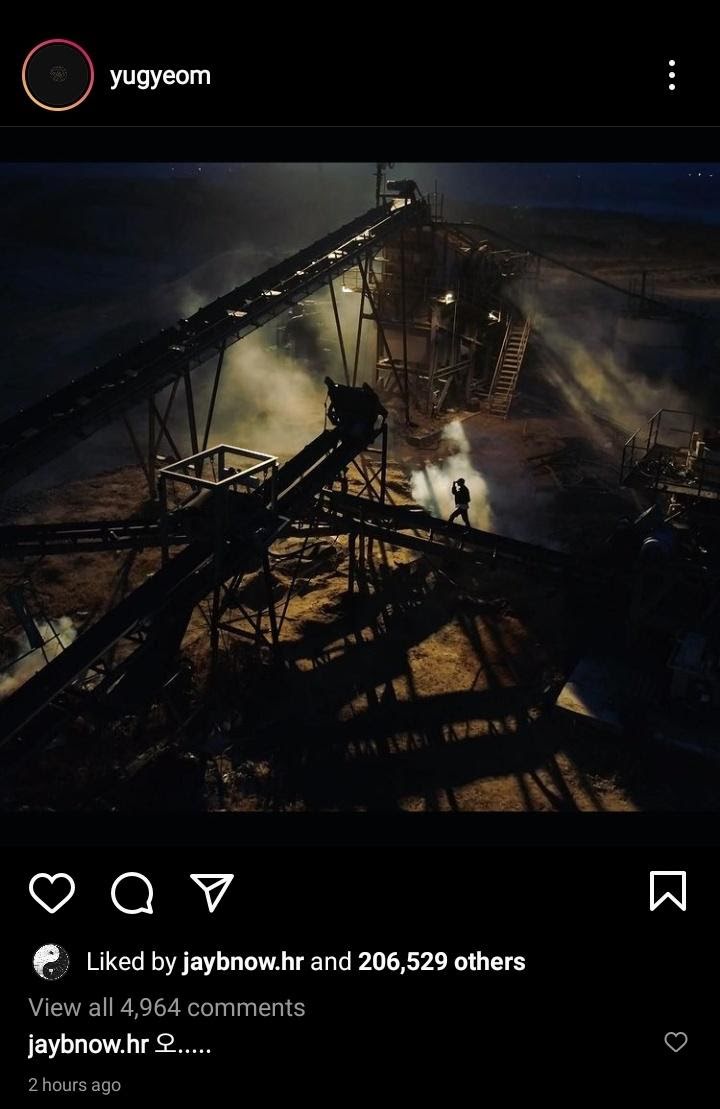
Task: Open the post's three-dot overflow menu
Action: 671,75
